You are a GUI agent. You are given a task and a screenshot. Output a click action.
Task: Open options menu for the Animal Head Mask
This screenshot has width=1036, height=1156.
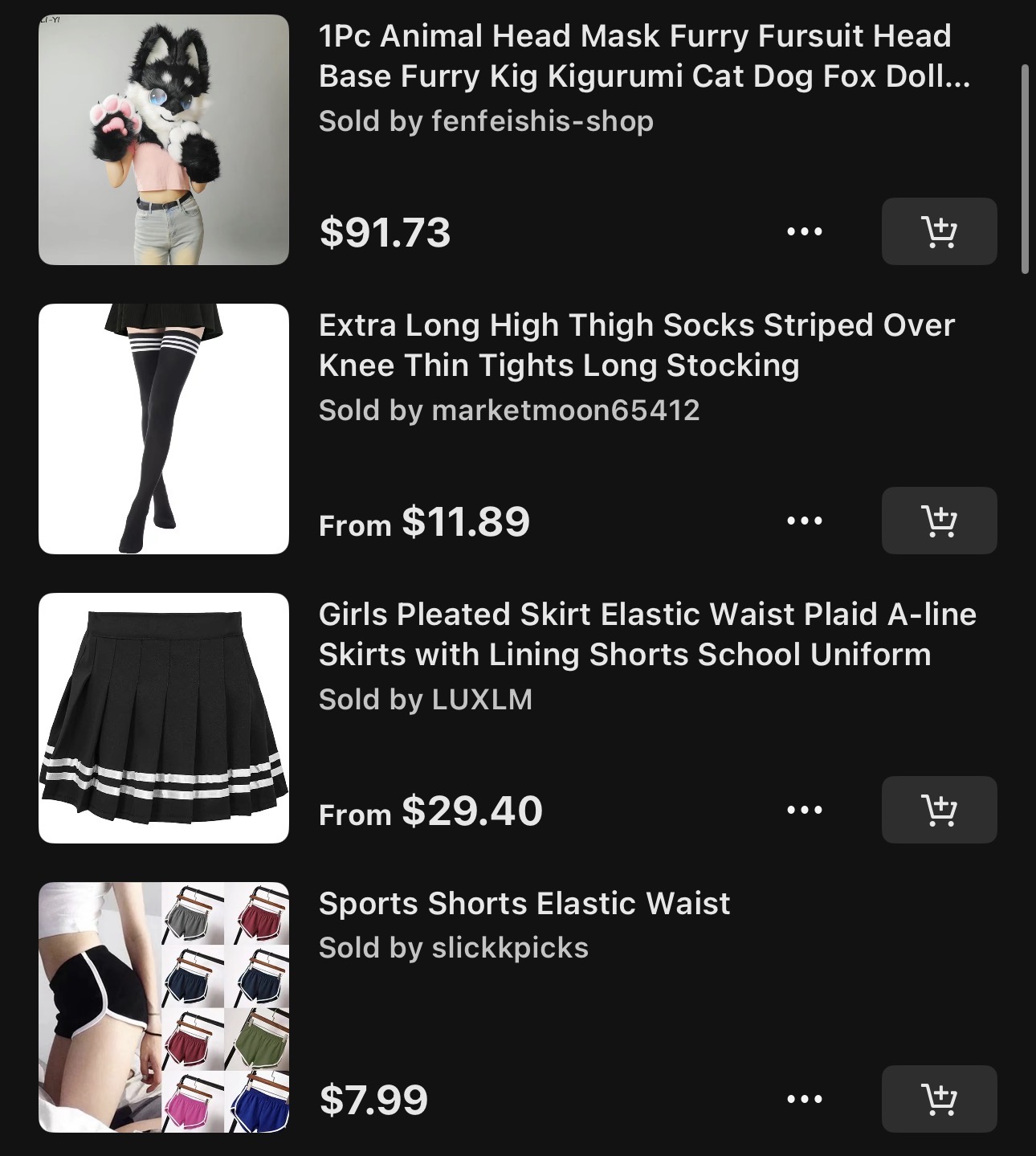point(806,230)
